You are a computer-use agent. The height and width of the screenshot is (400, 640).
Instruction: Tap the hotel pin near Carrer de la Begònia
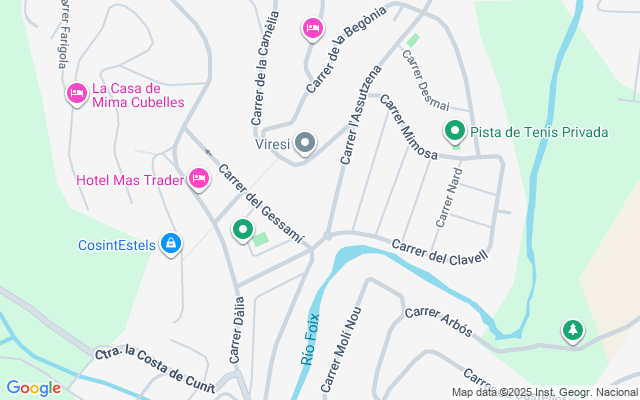[312, 29]
